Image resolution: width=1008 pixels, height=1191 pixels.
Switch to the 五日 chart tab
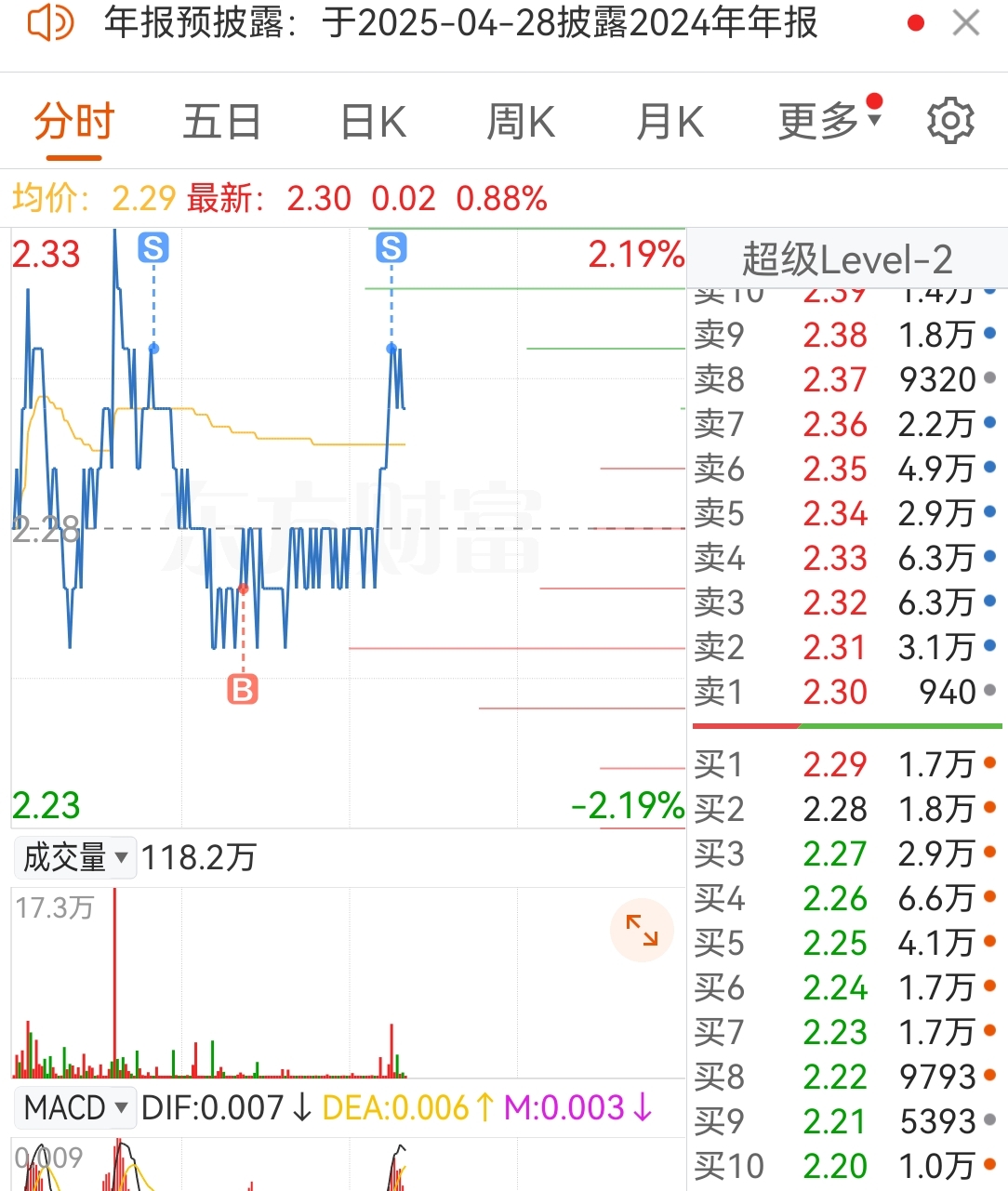click(221, 122)
